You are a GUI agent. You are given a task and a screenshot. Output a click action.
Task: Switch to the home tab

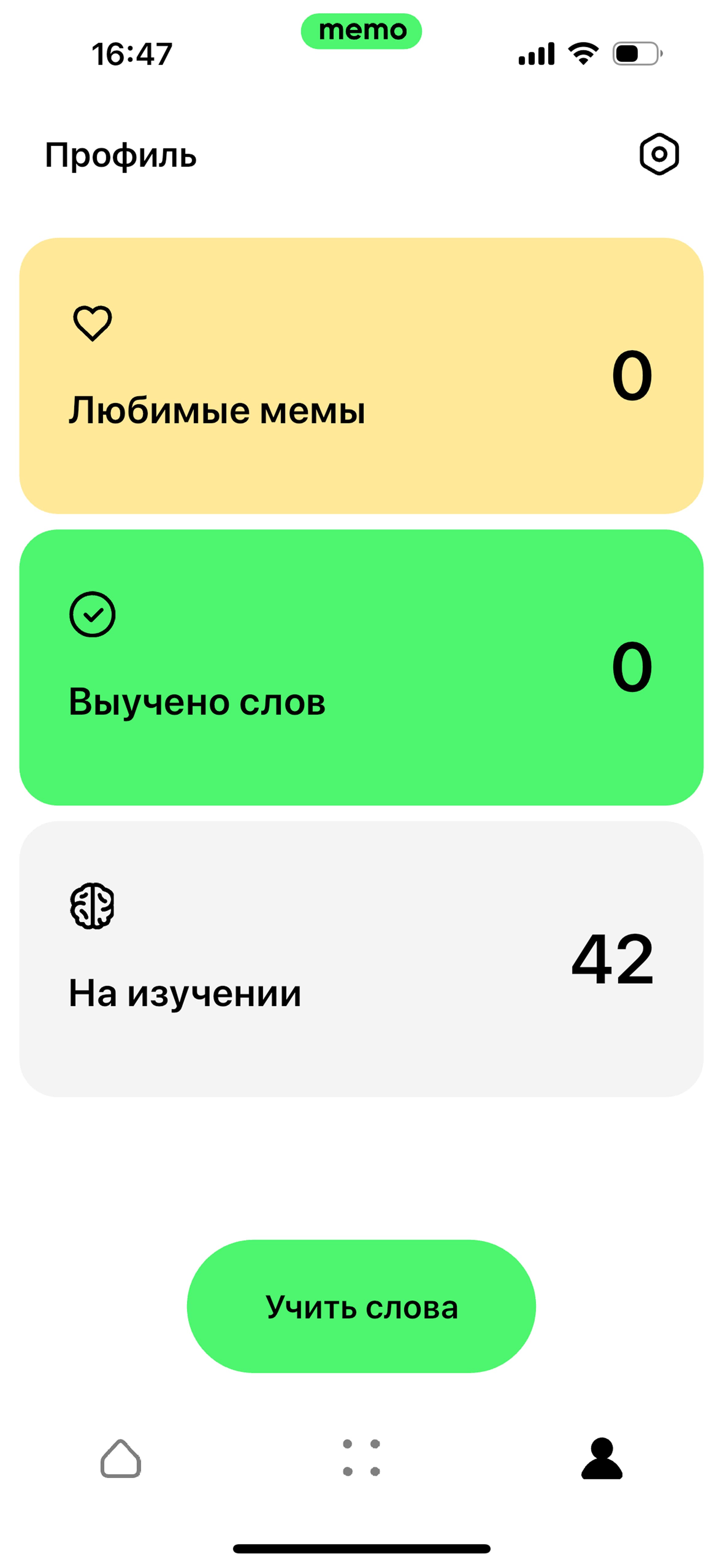(x=120, y=1459)
